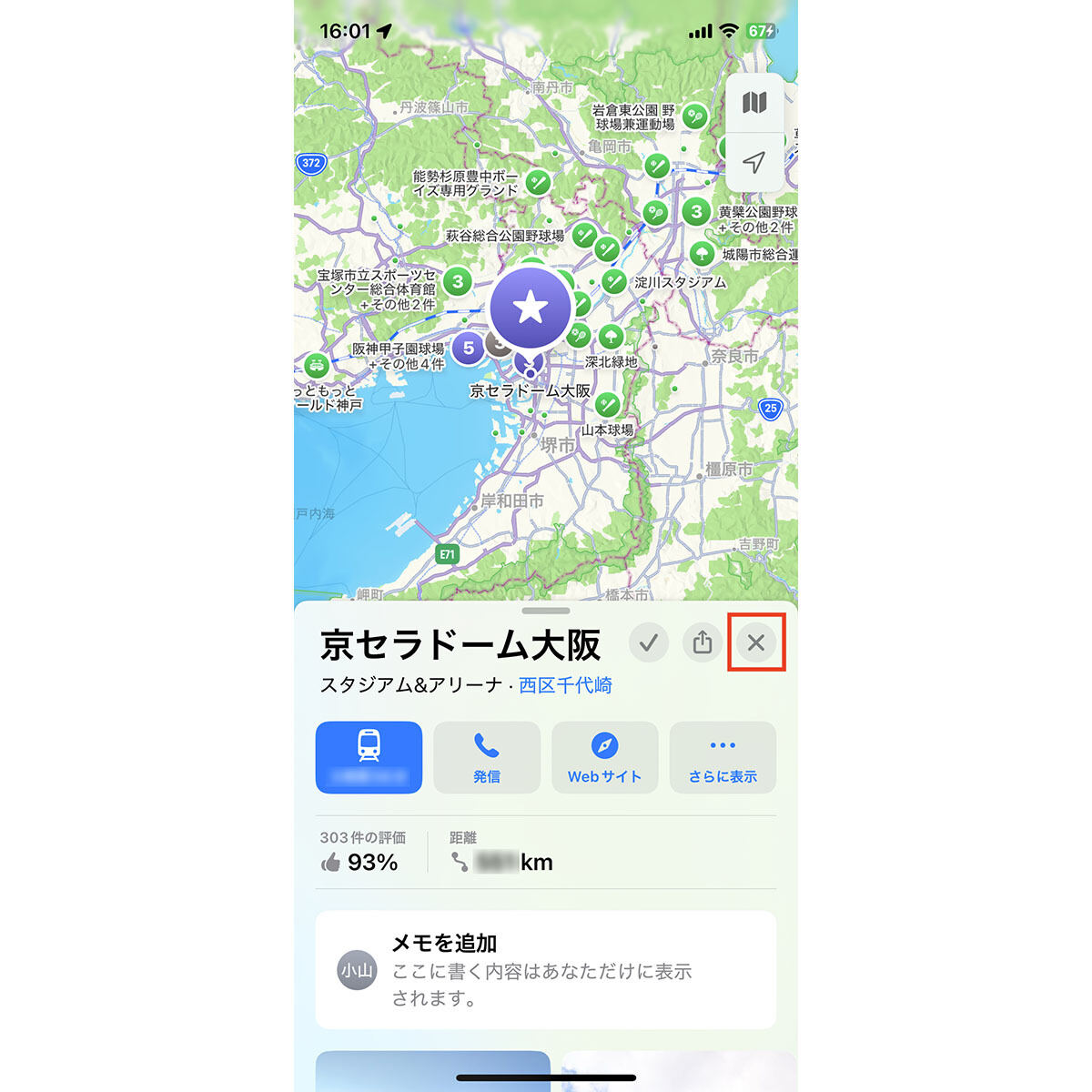Viewport: 1092px width, 1092px height.
Task: Open 深北緑地 park marker
Action: (x=611, y=338)
